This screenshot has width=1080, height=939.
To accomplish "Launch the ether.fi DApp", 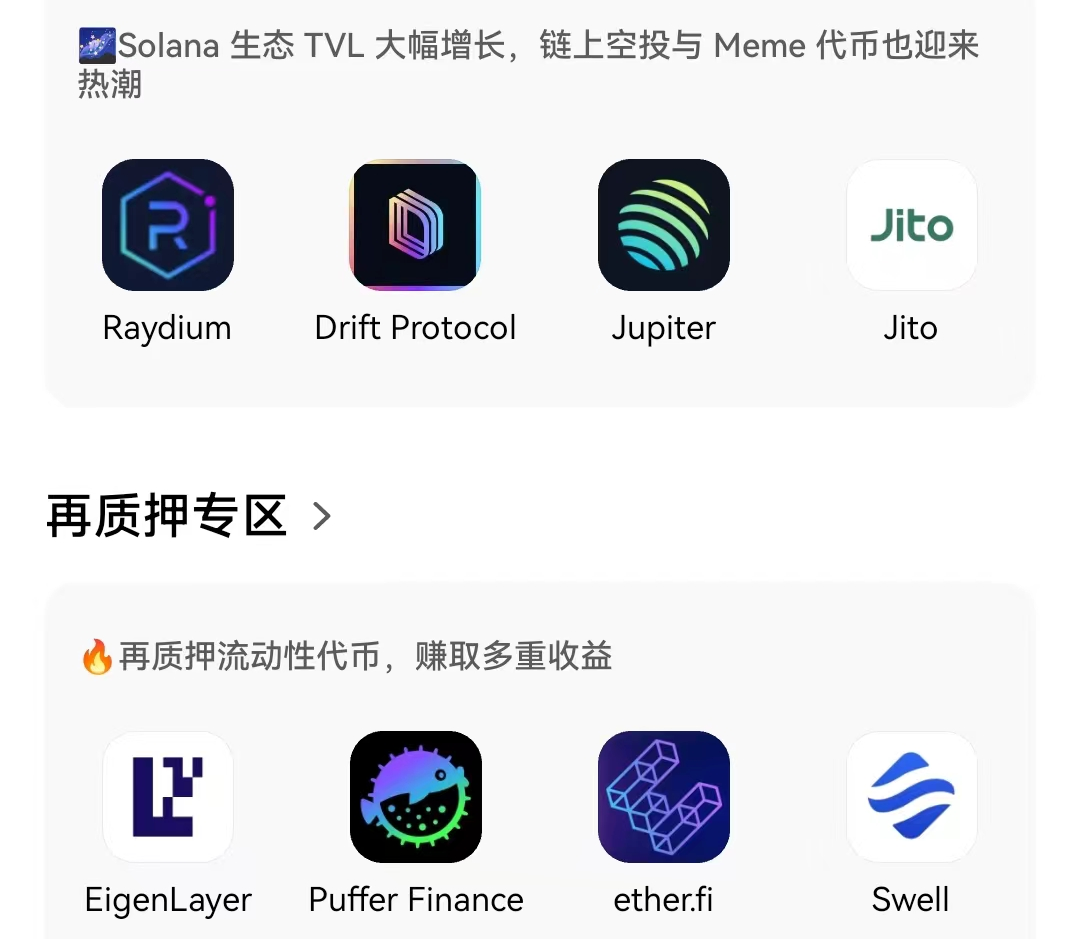I will point(663,797).
